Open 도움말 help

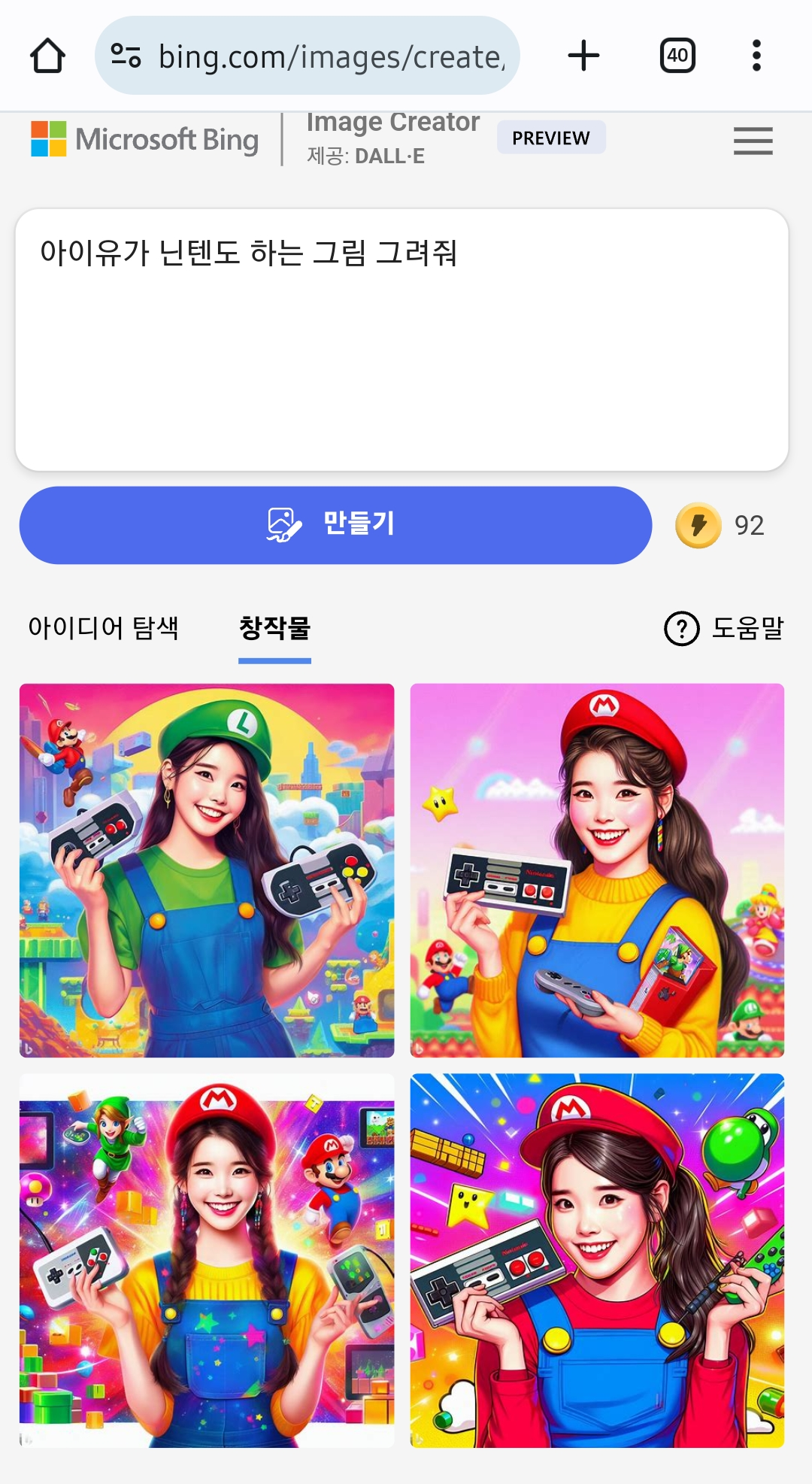tap(724, 628)
